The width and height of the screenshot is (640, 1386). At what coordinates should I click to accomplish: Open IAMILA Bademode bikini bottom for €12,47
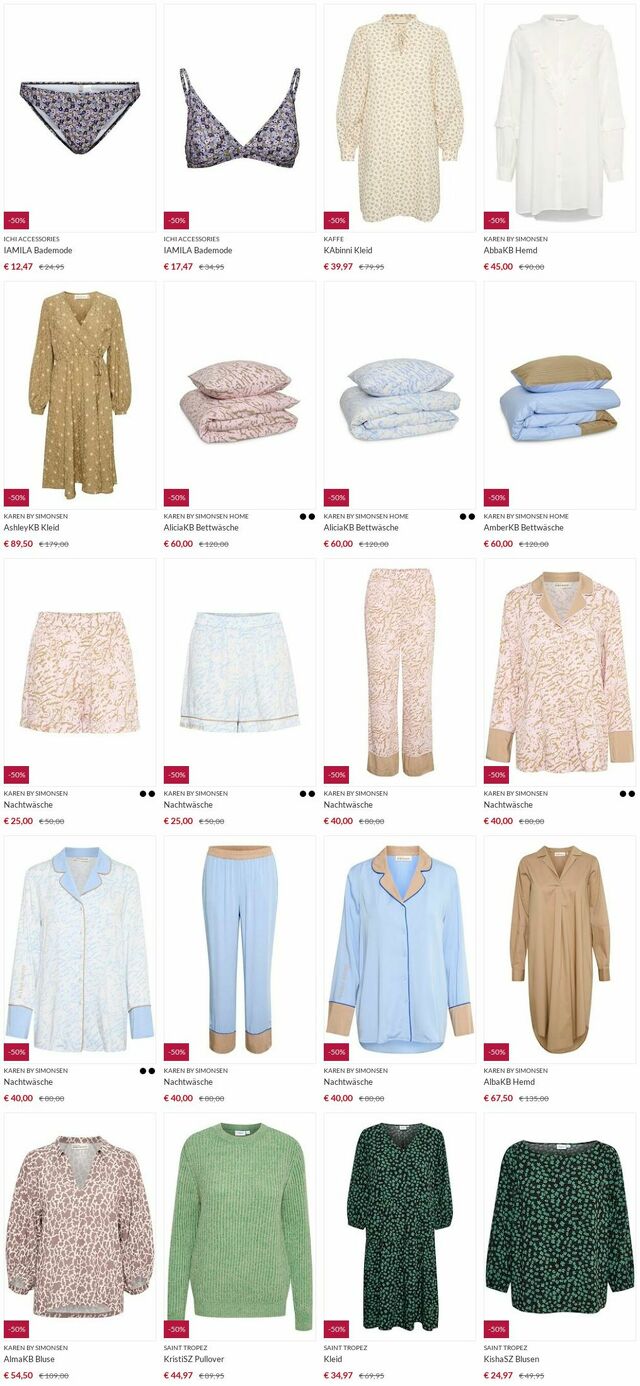click(x=79, y=118)
